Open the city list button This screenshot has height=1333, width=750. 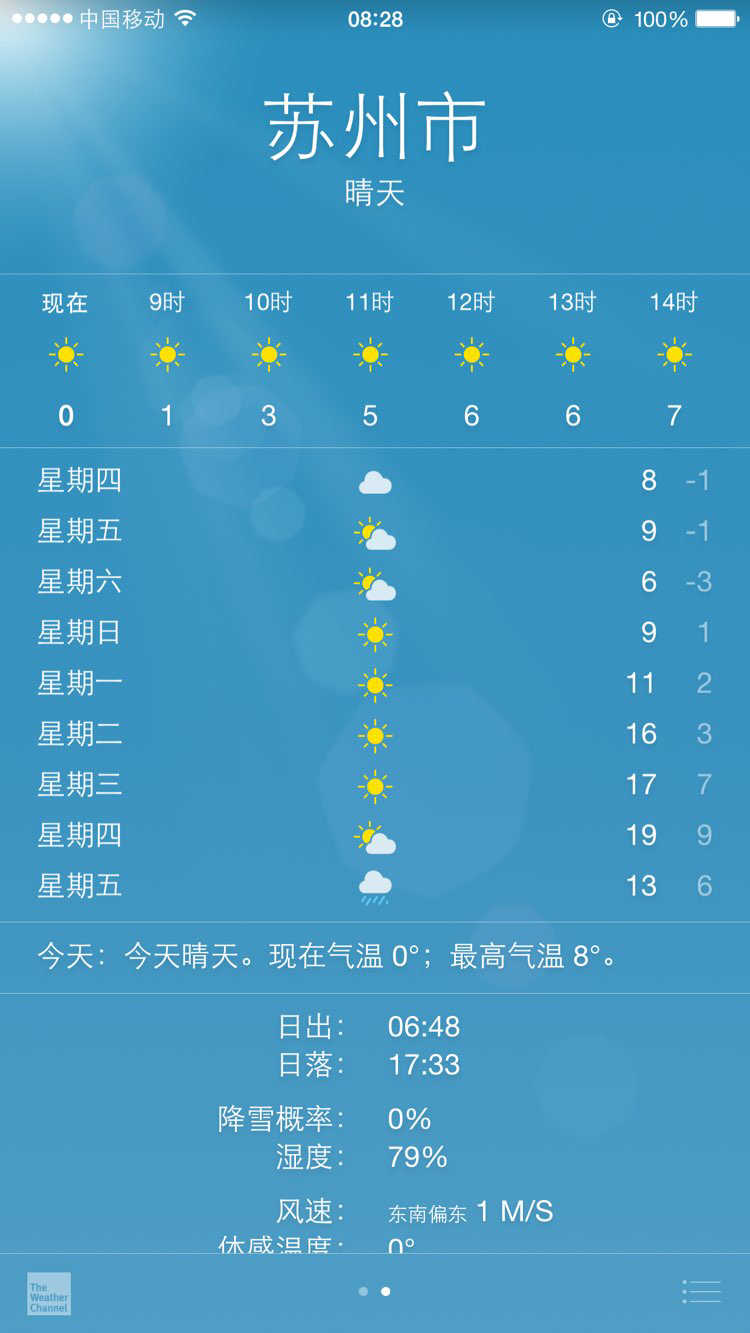click(x=701, y=1291)
